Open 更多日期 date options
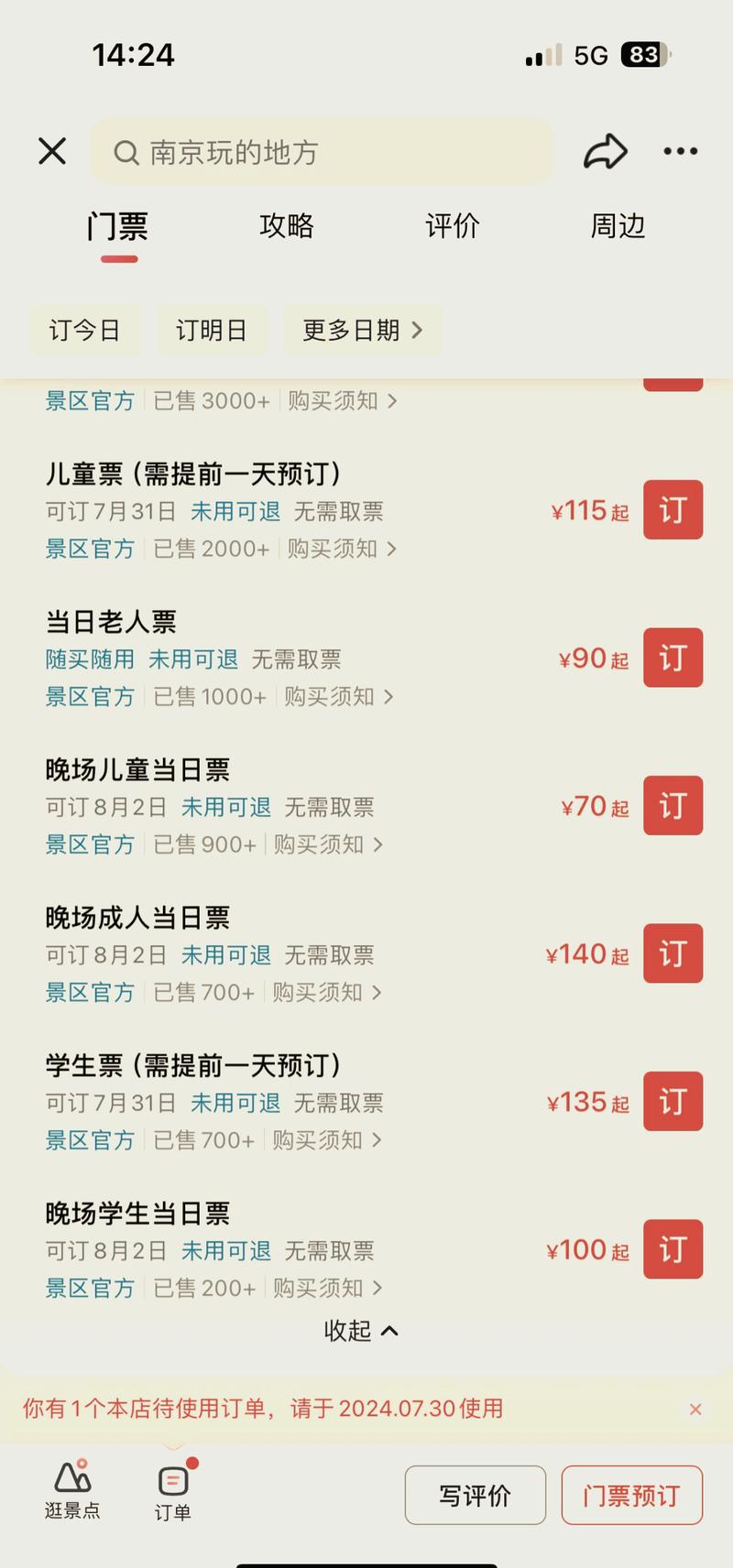Viewport: 733px width, 1568px height. point(362,330)
